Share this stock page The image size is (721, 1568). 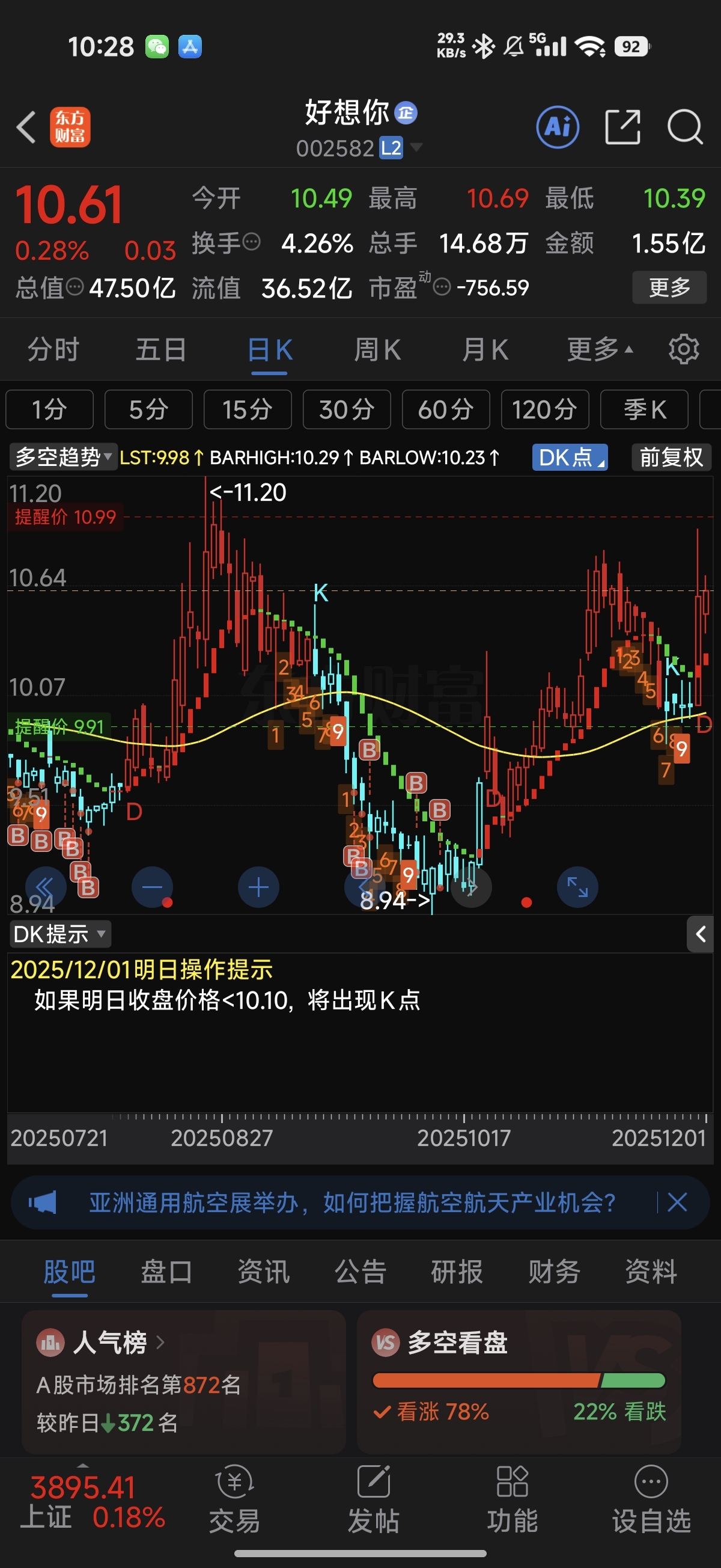pyautogui.click(x=622, y=127)
